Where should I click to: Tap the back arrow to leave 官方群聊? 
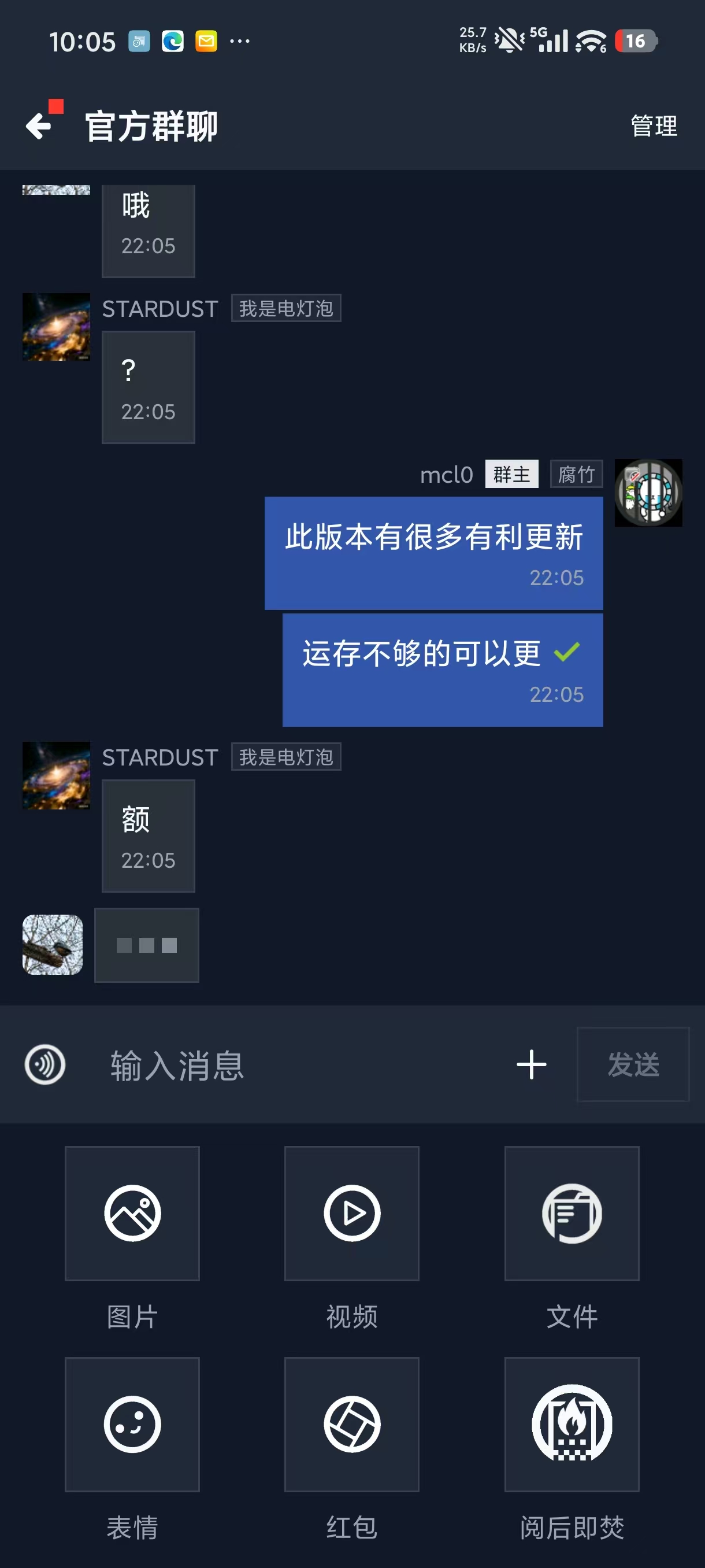pos(39,126)
